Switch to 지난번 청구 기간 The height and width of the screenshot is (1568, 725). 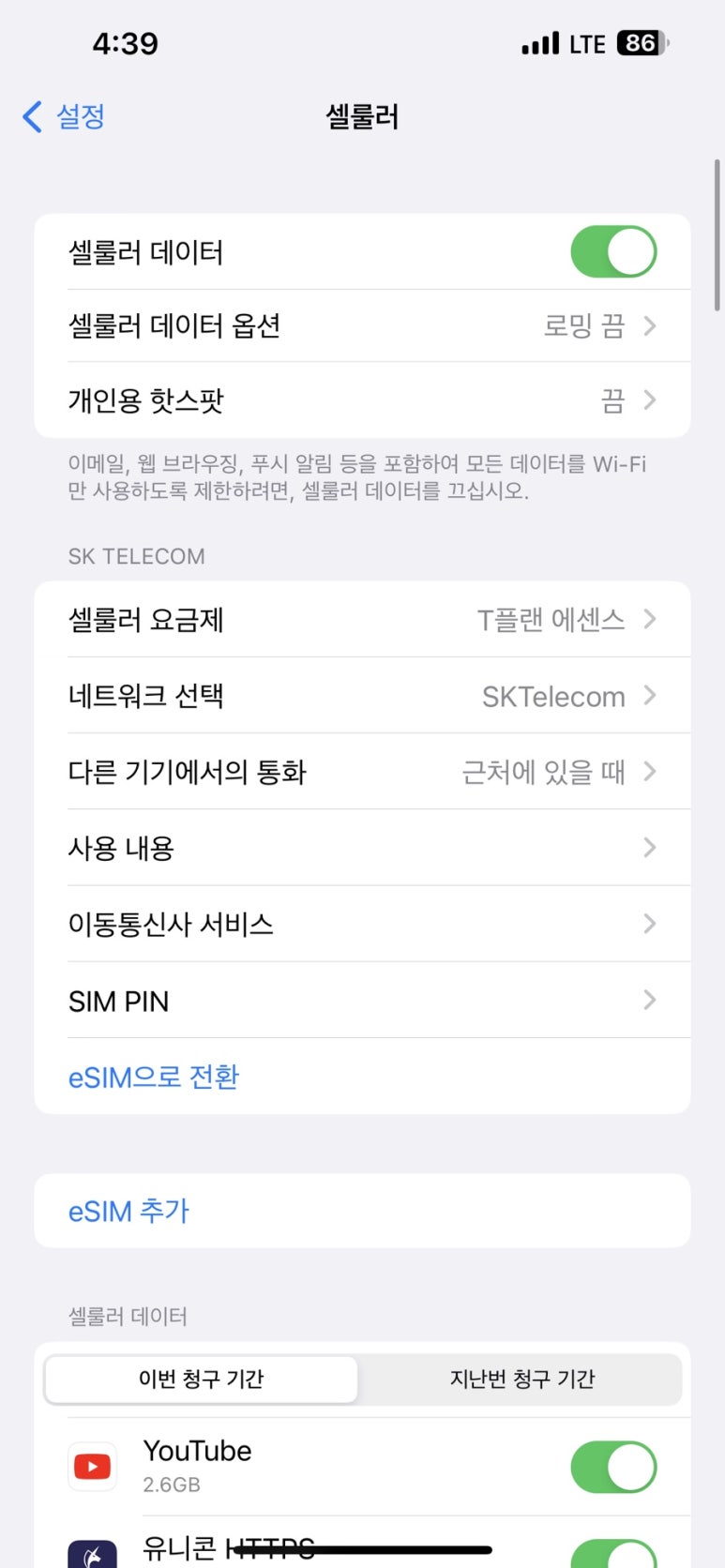521,1380
